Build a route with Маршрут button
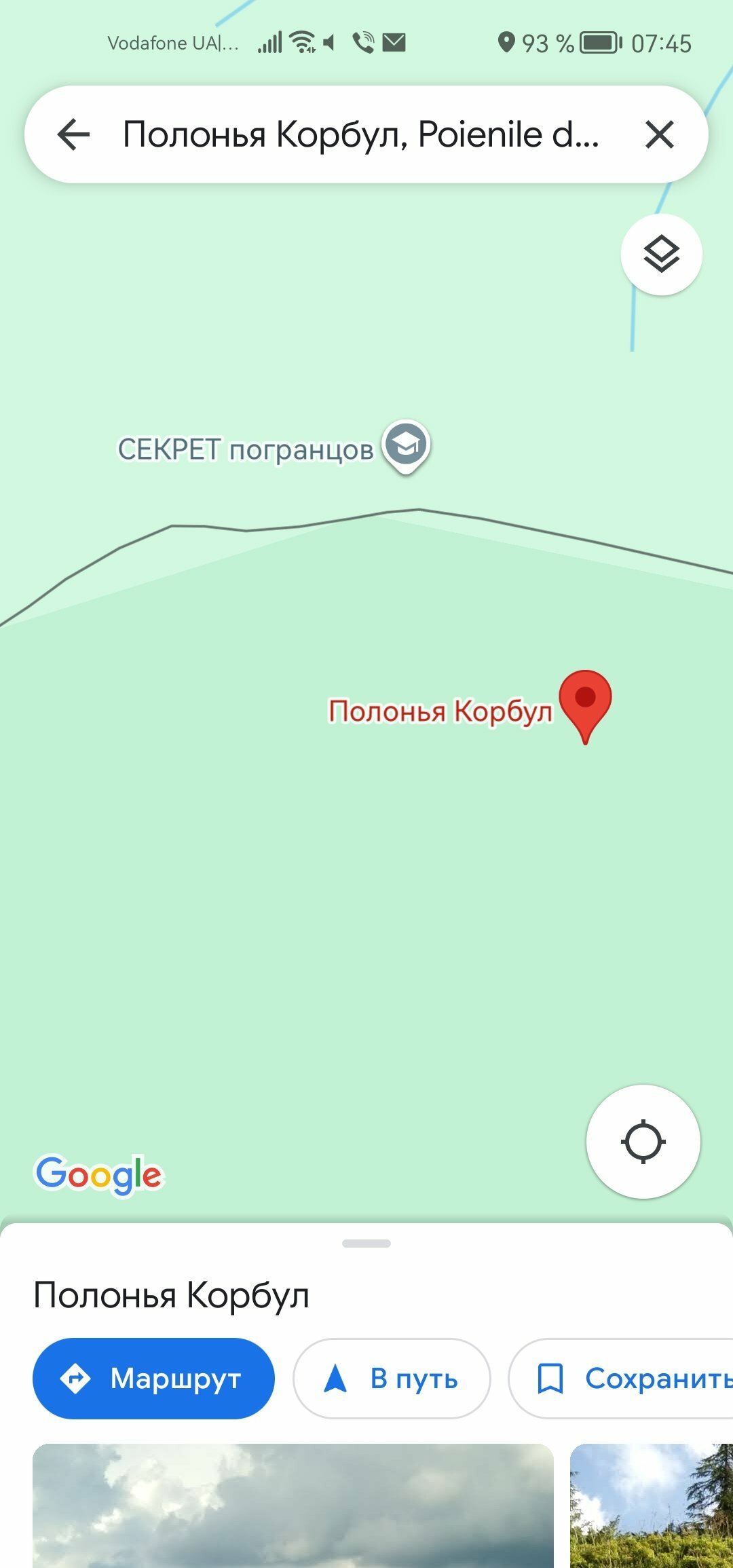Screen dimensions: 733x1568 153,1378
